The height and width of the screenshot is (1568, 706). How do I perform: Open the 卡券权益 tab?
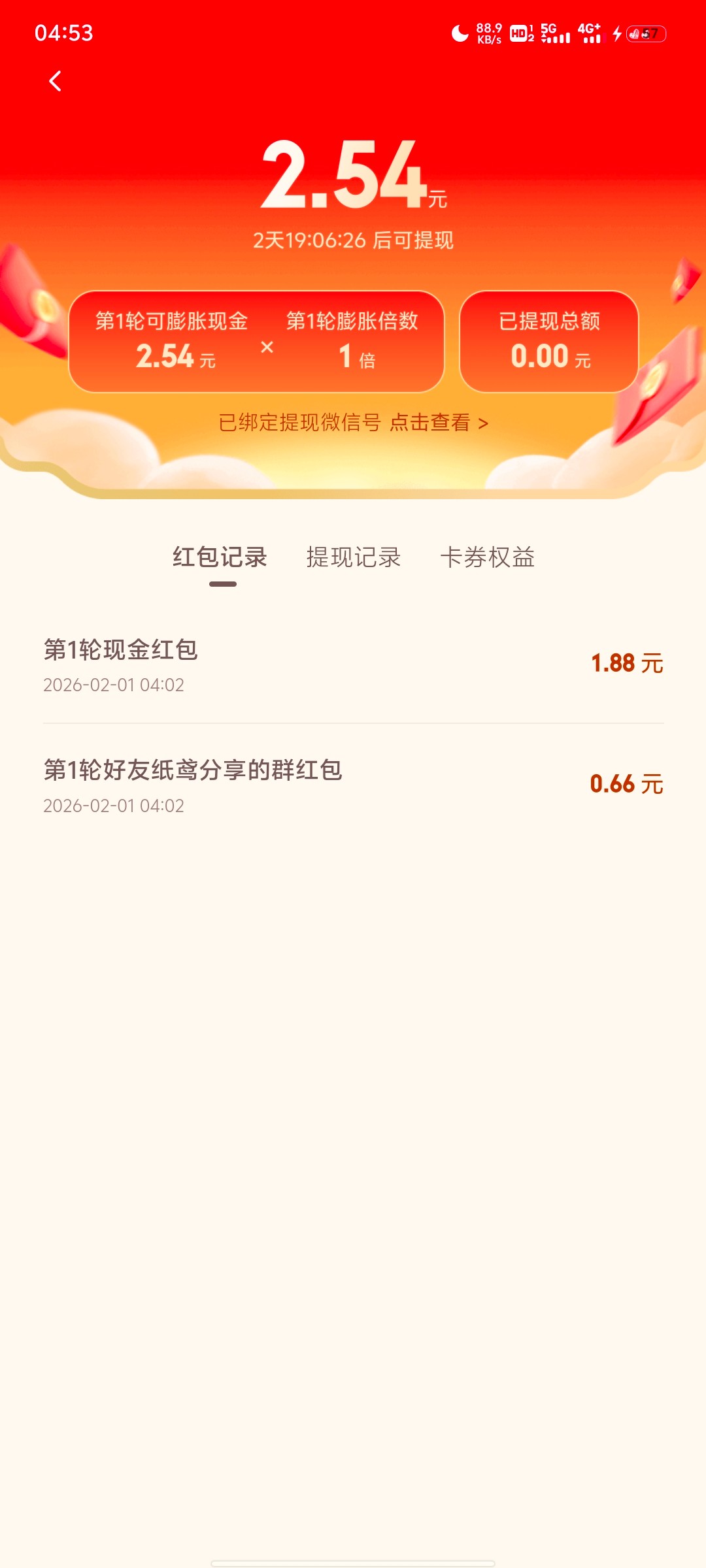pyautogui.click(x=488, y=557)
